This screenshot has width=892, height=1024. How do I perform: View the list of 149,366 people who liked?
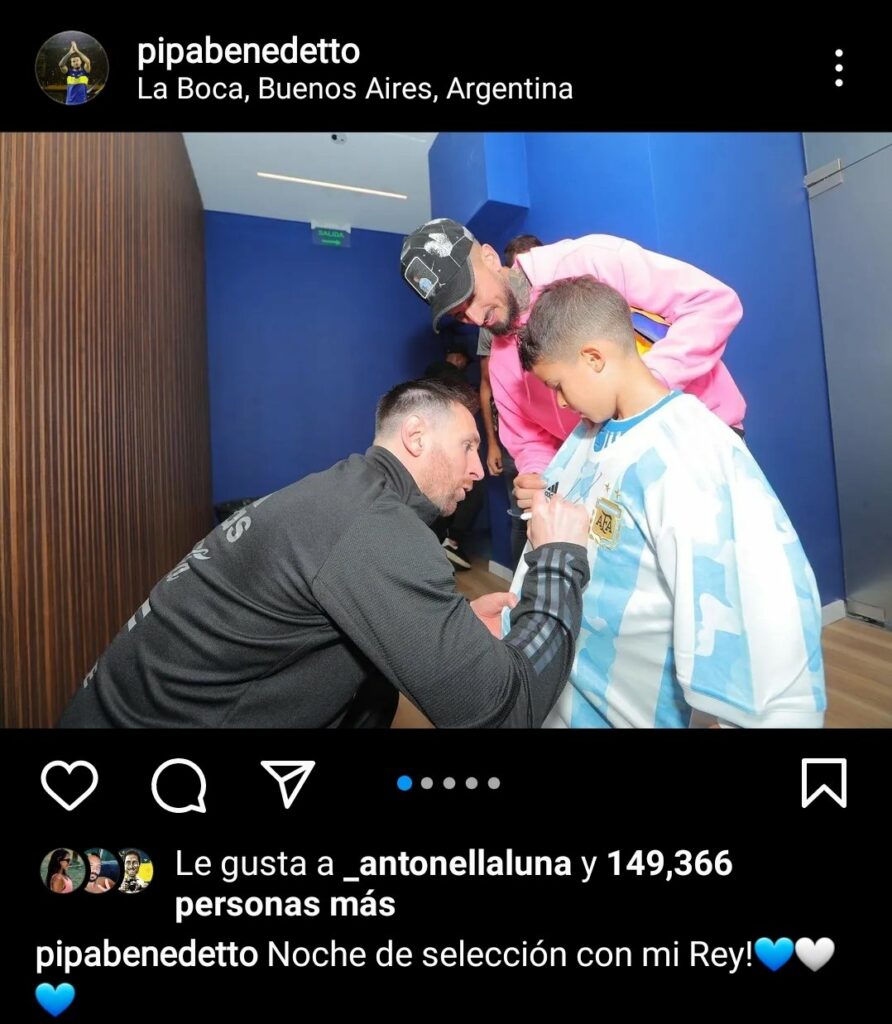click(670, 864)
